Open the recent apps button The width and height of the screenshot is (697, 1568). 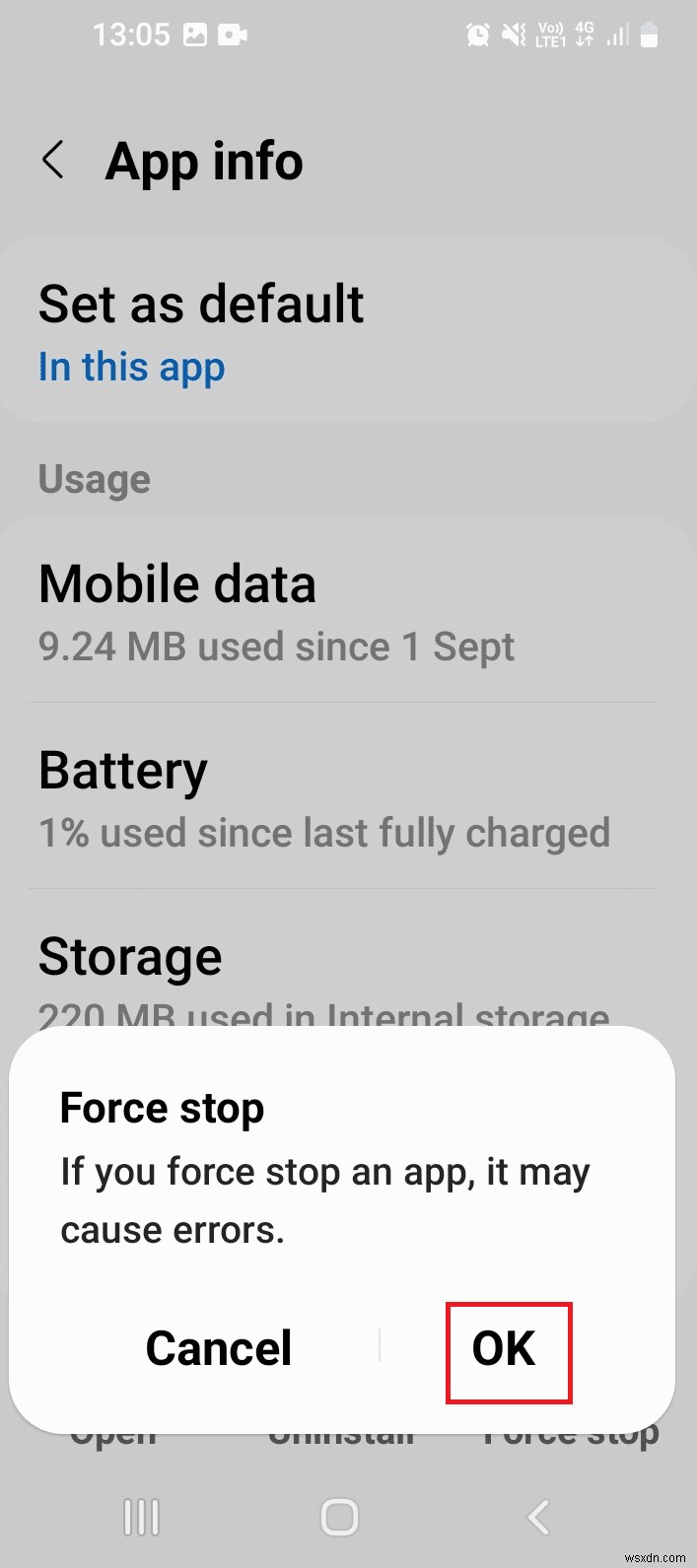tap(141, 1517)
